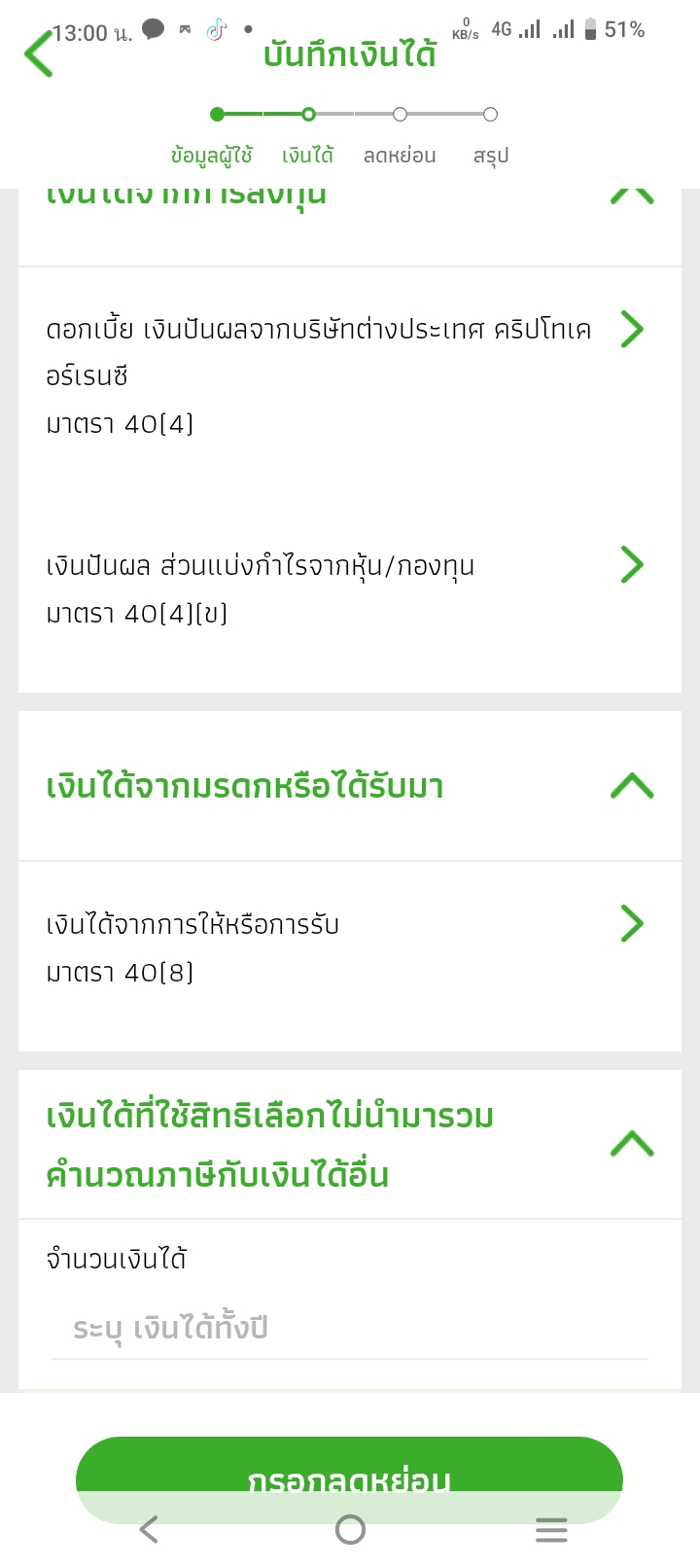Open เงินได้จากการให้หรือการรับ มาตรา 40(8) row
Viewport: 700px width, 1568px height.
(349, 947)
